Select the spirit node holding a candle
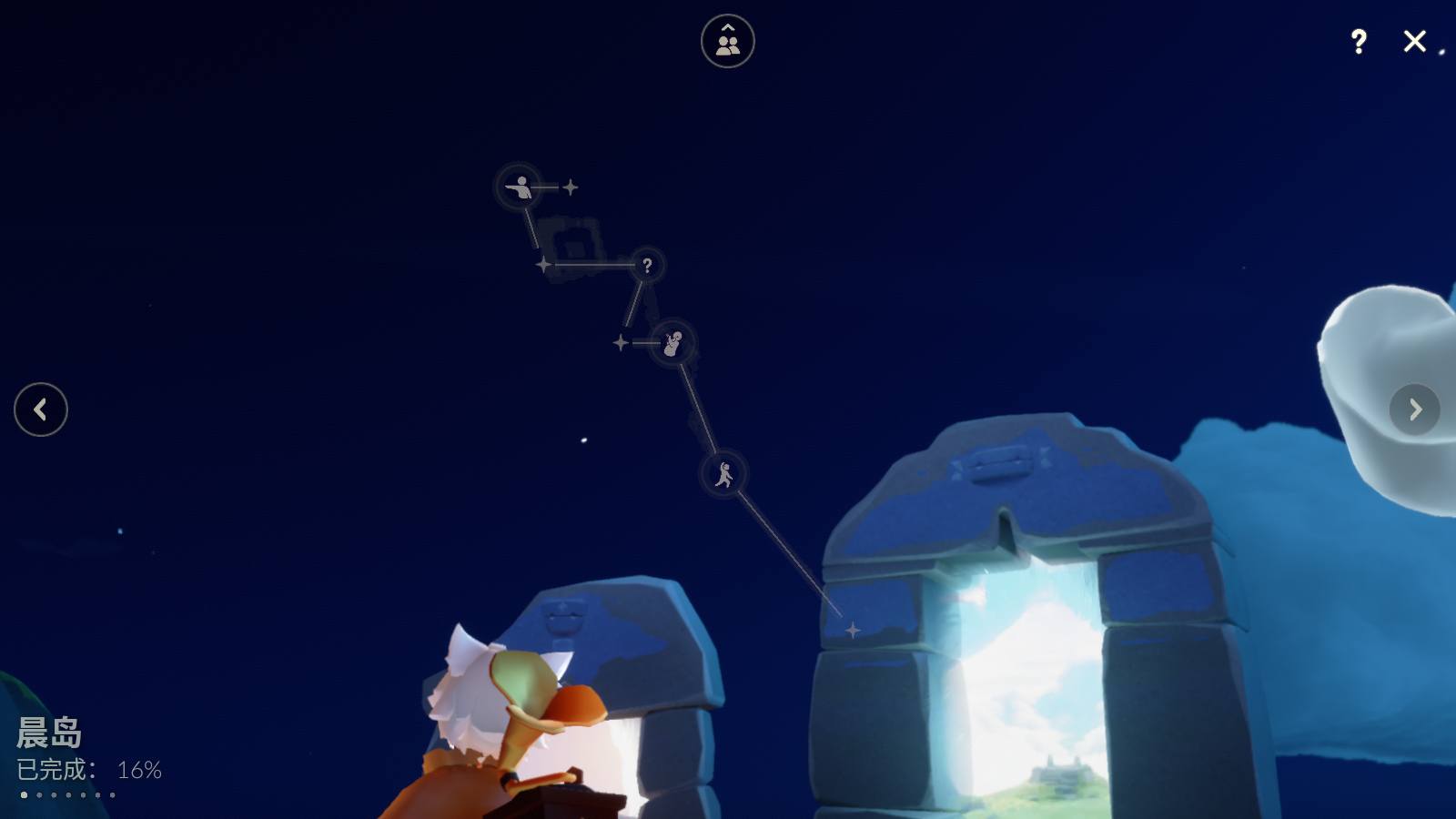Screen dimensions: 1456x819 coord(672,343)
